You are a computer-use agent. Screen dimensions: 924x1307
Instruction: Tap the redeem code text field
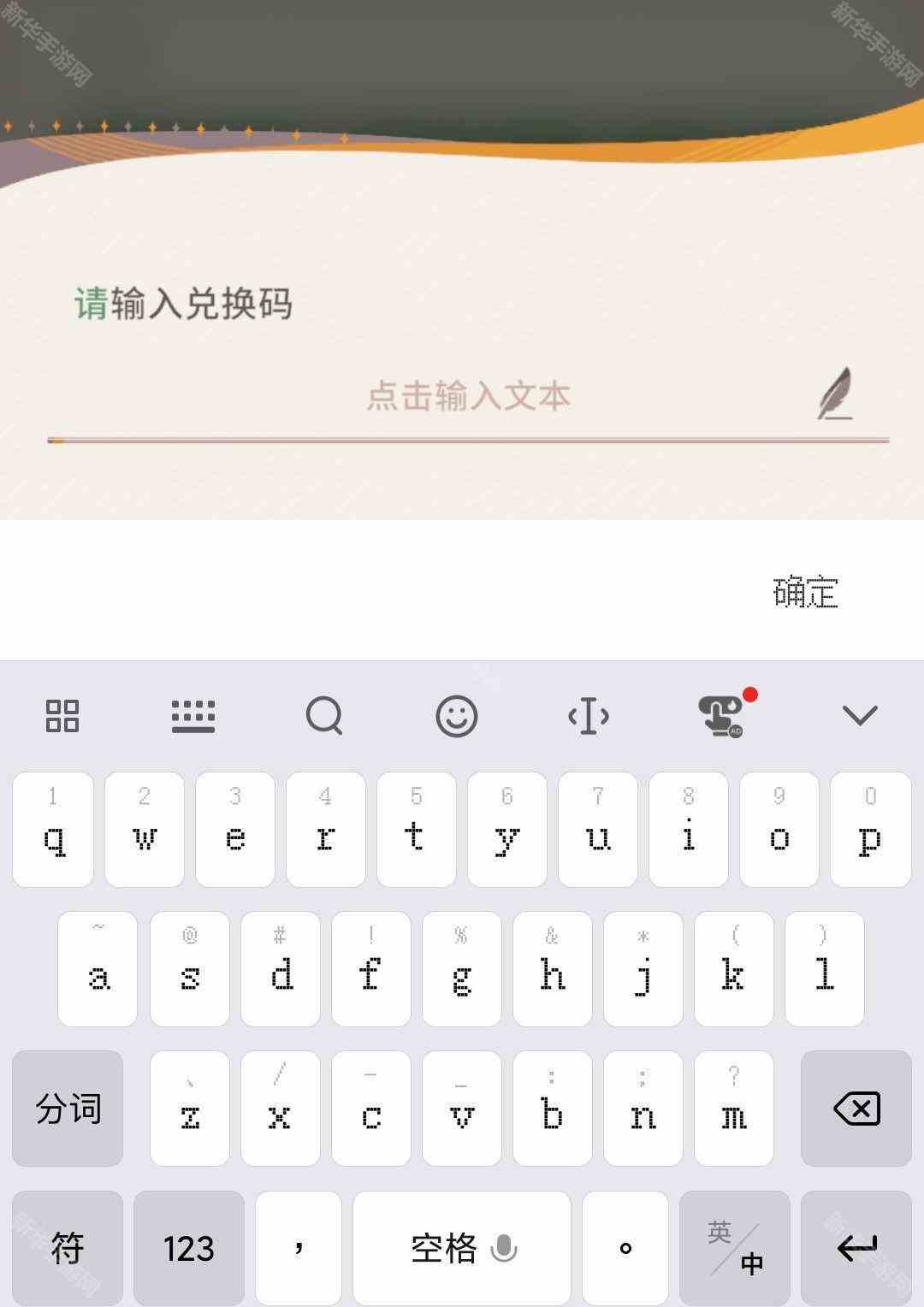pos(468,397)
